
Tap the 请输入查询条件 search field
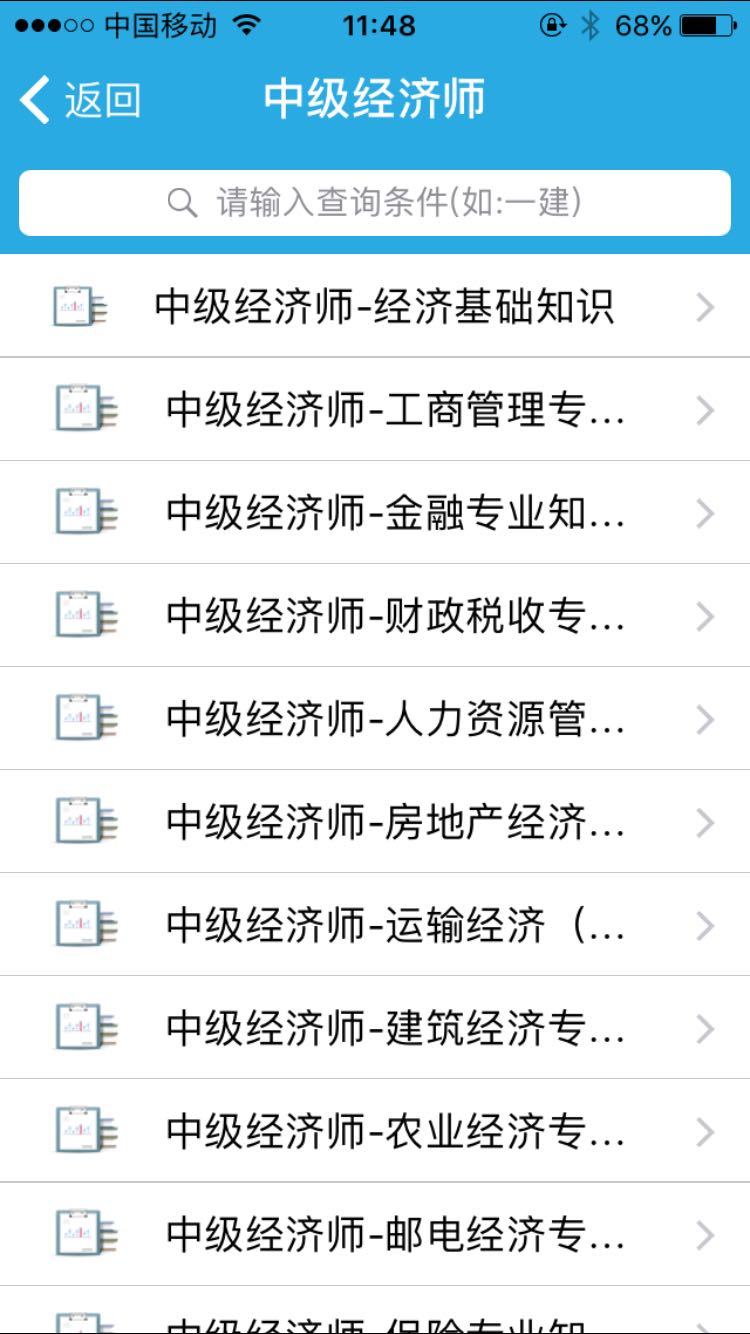pyautogui.click(x=375, y=203)
